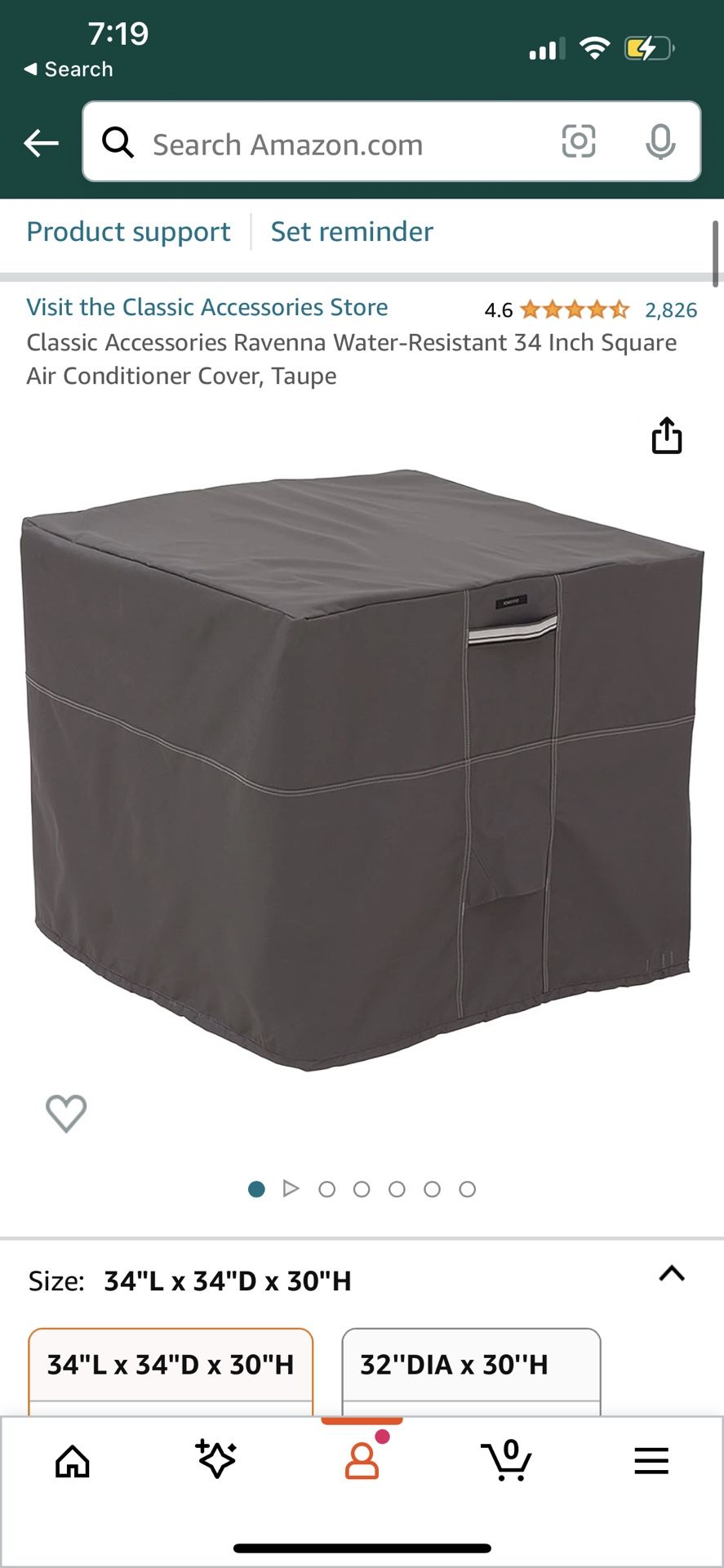Start voice search with microphone

[x=660, y=142]
